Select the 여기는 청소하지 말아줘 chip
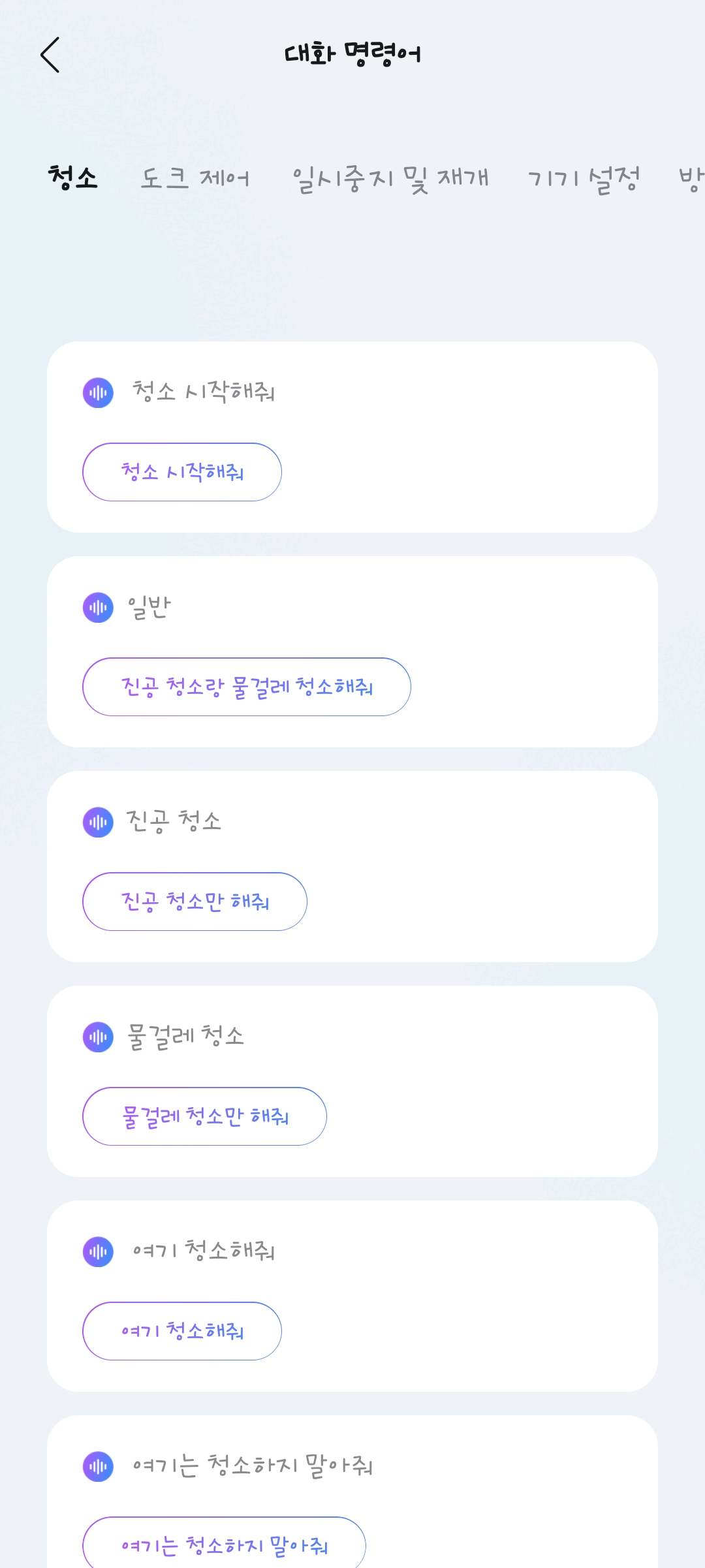 point(224,1543)
